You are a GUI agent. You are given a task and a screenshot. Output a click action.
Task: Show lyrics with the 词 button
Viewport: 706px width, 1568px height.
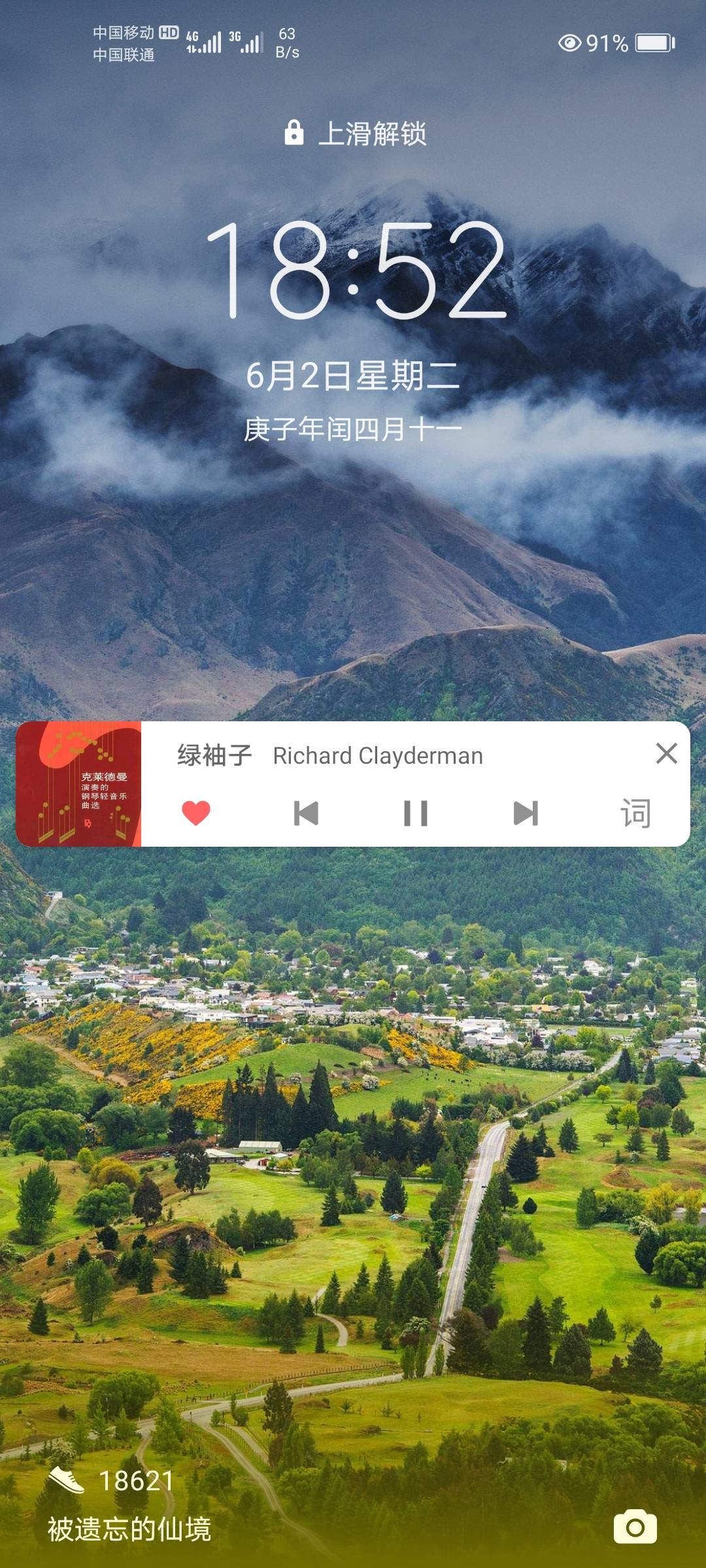tap(635, 813)
